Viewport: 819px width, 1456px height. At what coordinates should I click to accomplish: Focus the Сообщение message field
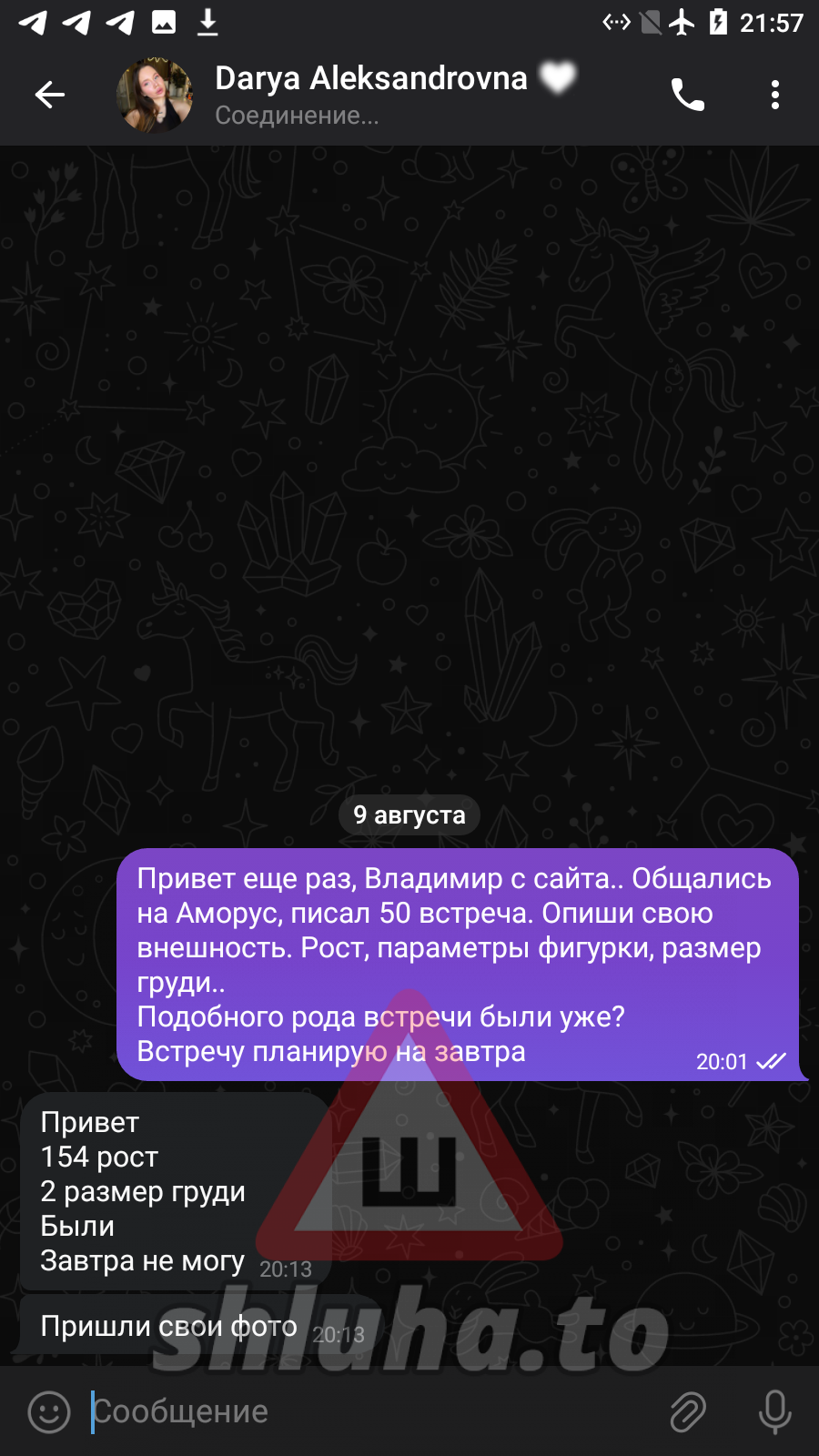tap(364, 1411)
